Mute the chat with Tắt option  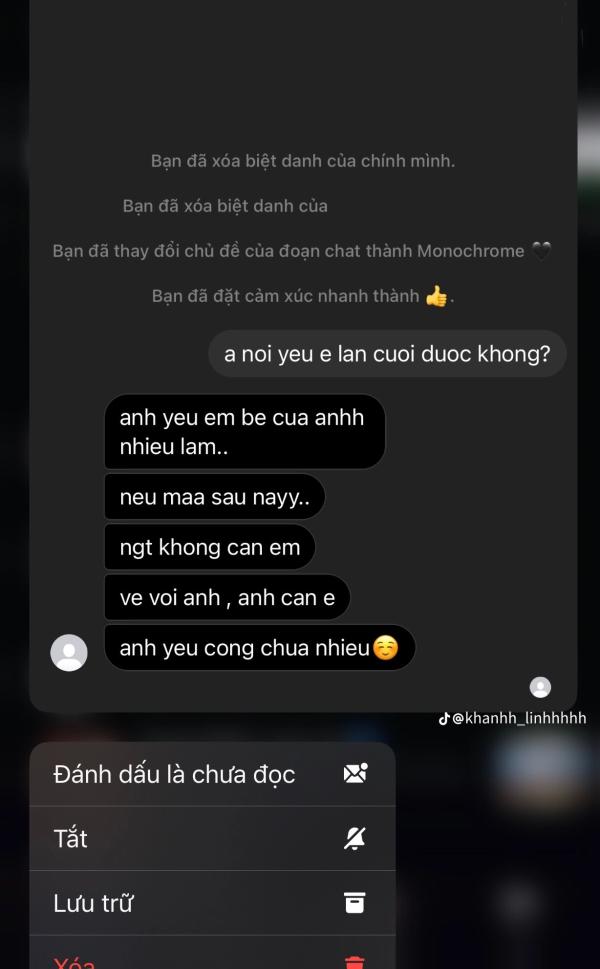(212, 839)
